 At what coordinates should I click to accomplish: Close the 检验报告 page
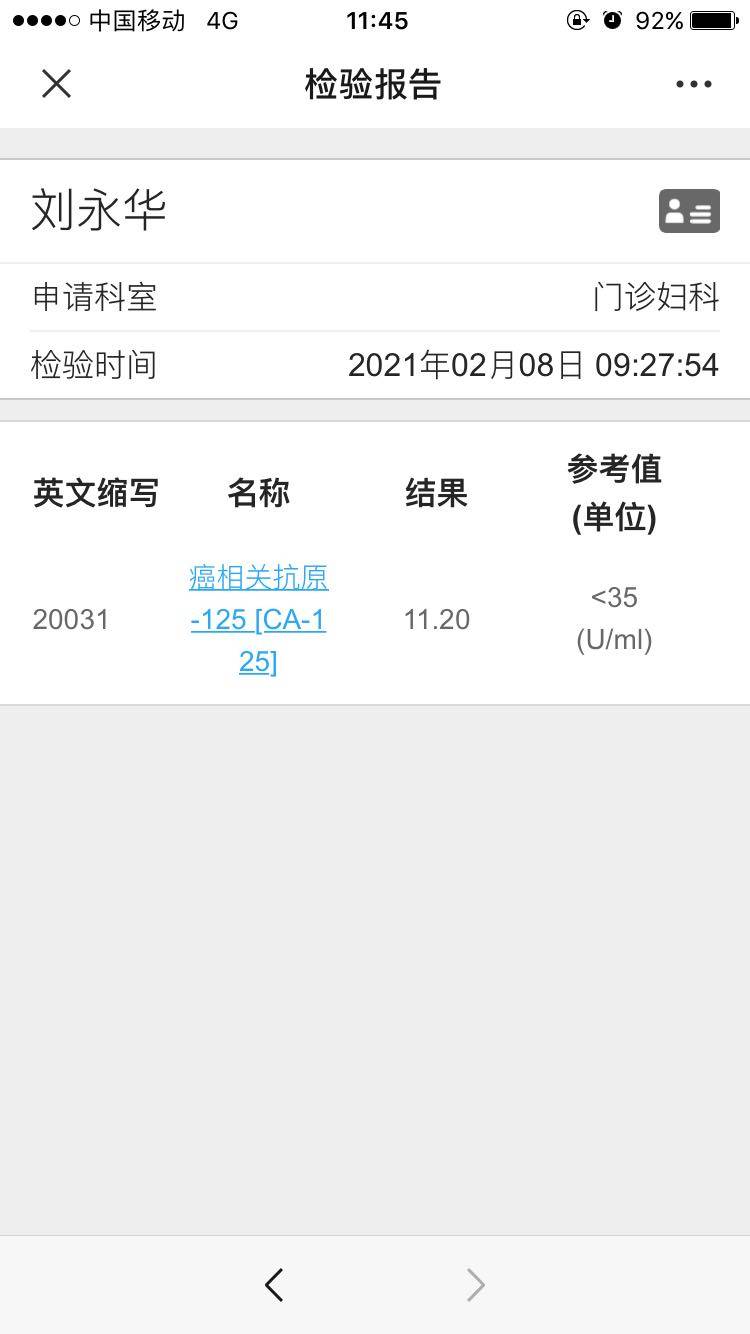point(57,84)
